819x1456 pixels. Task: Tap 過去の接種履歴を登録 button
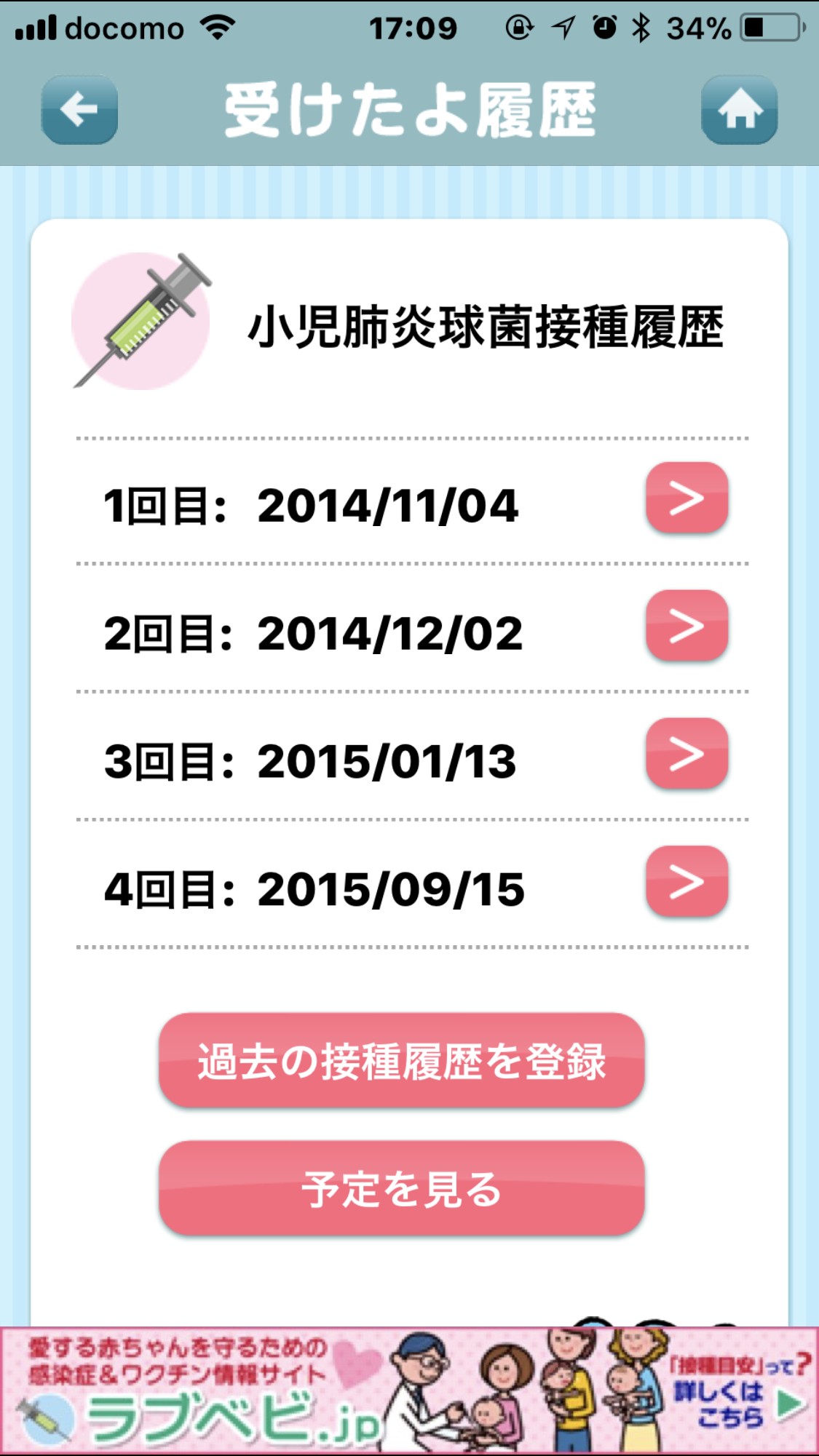pyautogui.click(x=401, y=1060)
